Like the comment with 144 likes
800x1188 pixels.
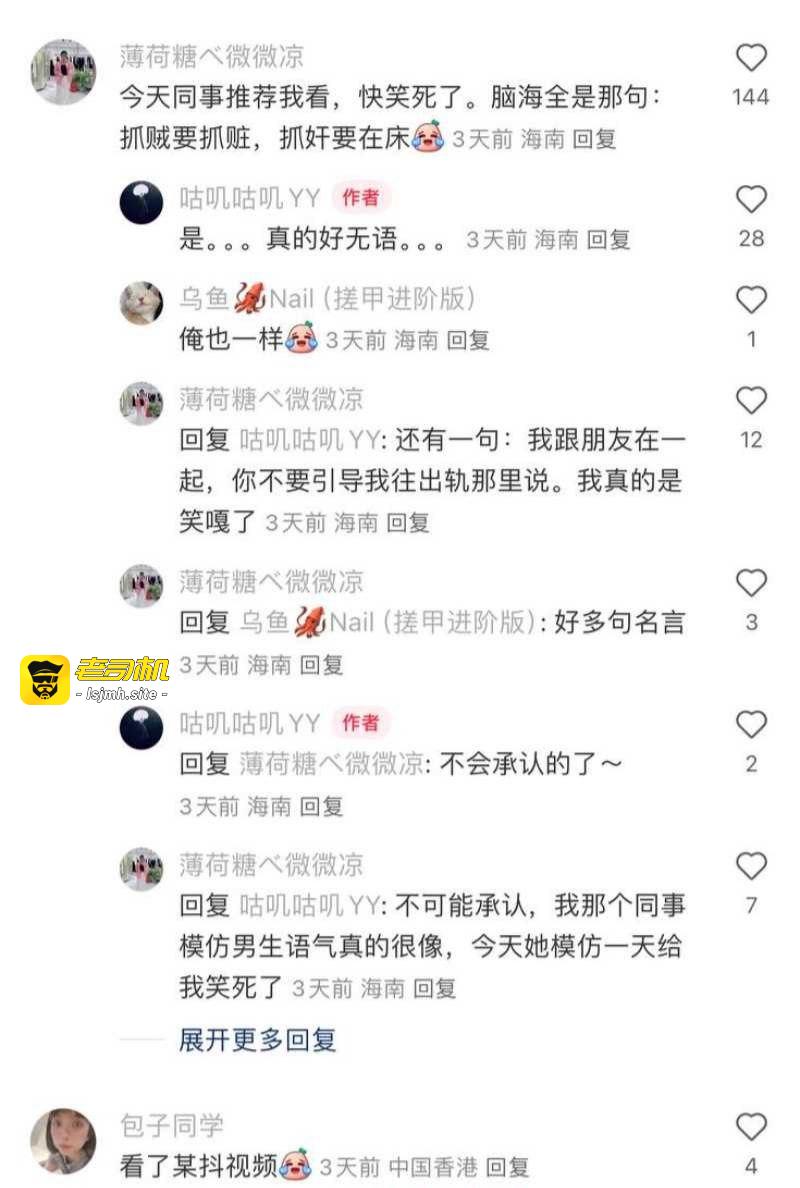[x=752, y=58]
